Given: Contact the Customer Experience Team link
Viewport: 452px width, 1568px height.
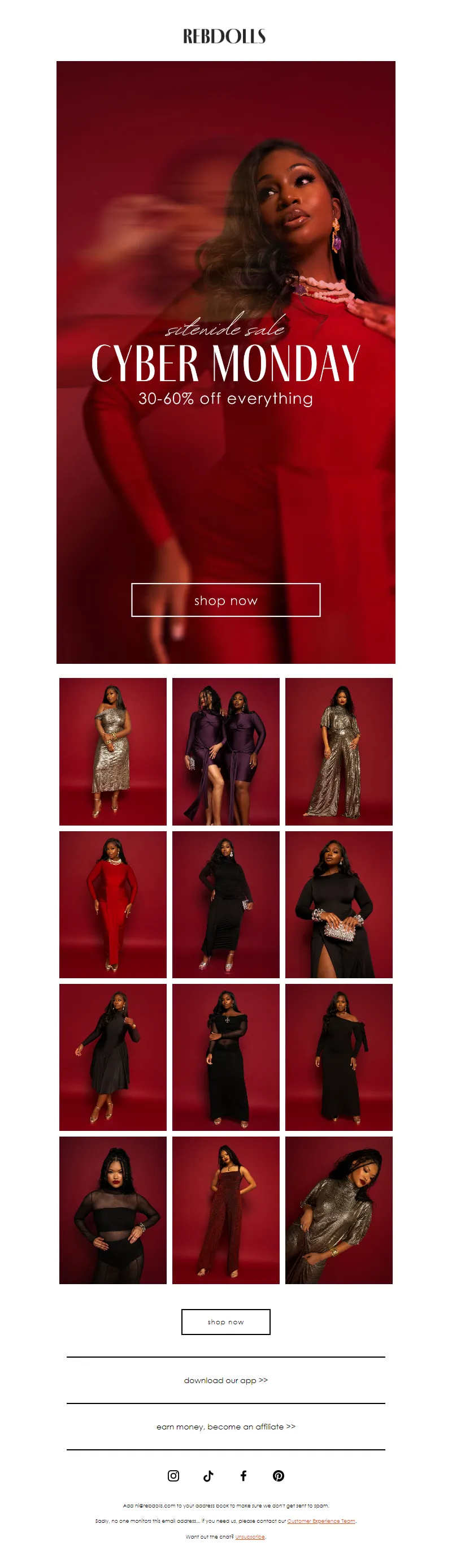Looking at the screenshot, I should (321, 1521).
